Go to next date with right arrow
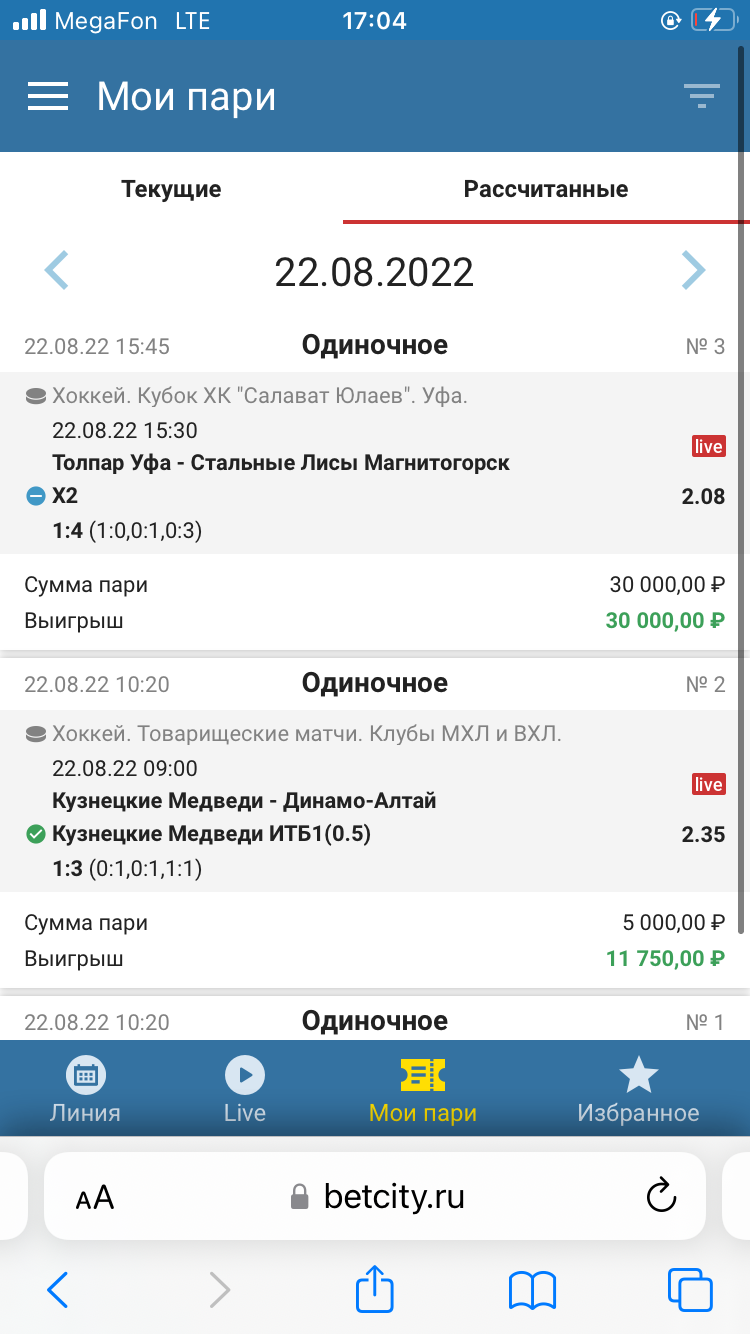The height and width of the screenshot is (1334, 750). click(693, 270)
